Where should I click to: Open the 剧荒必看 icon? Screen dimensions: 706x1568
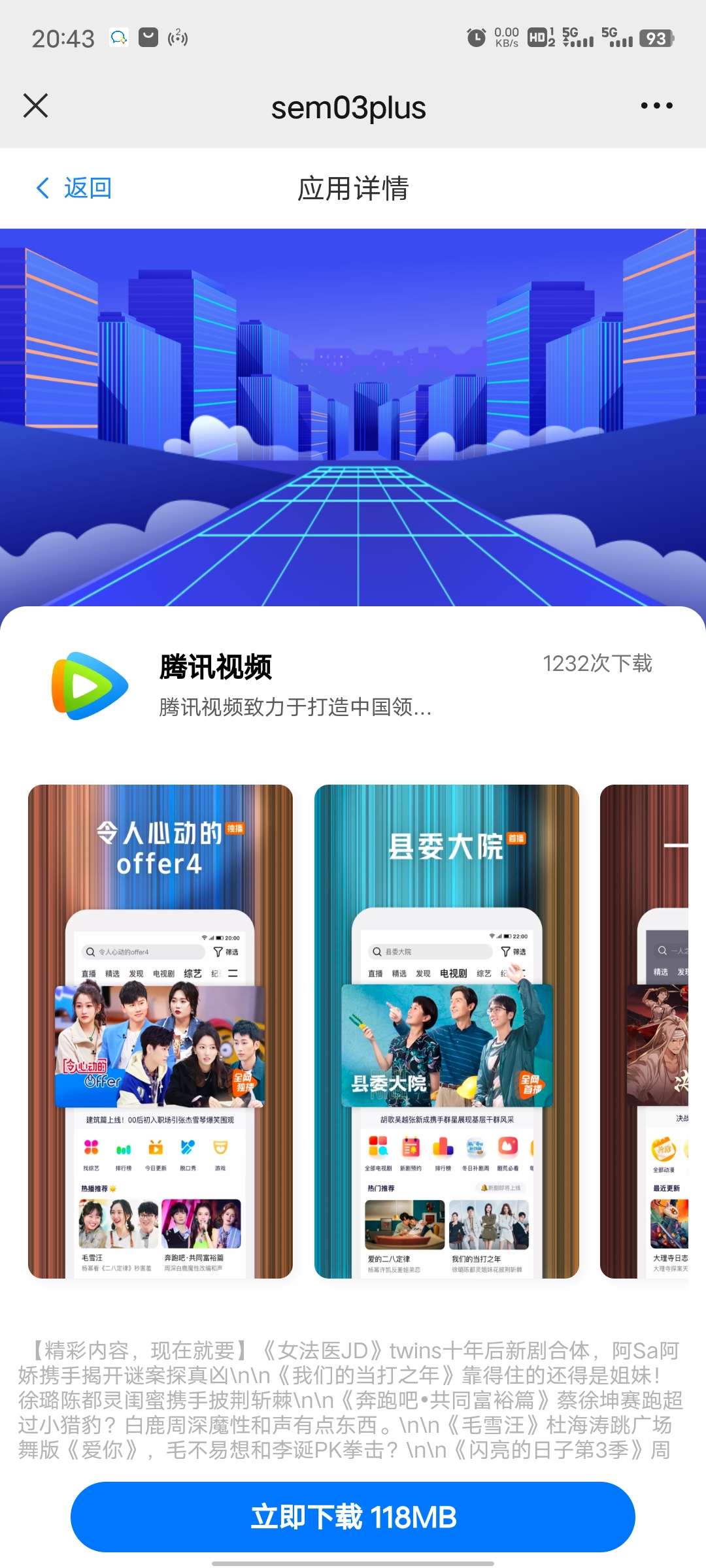pos(507,1148)
